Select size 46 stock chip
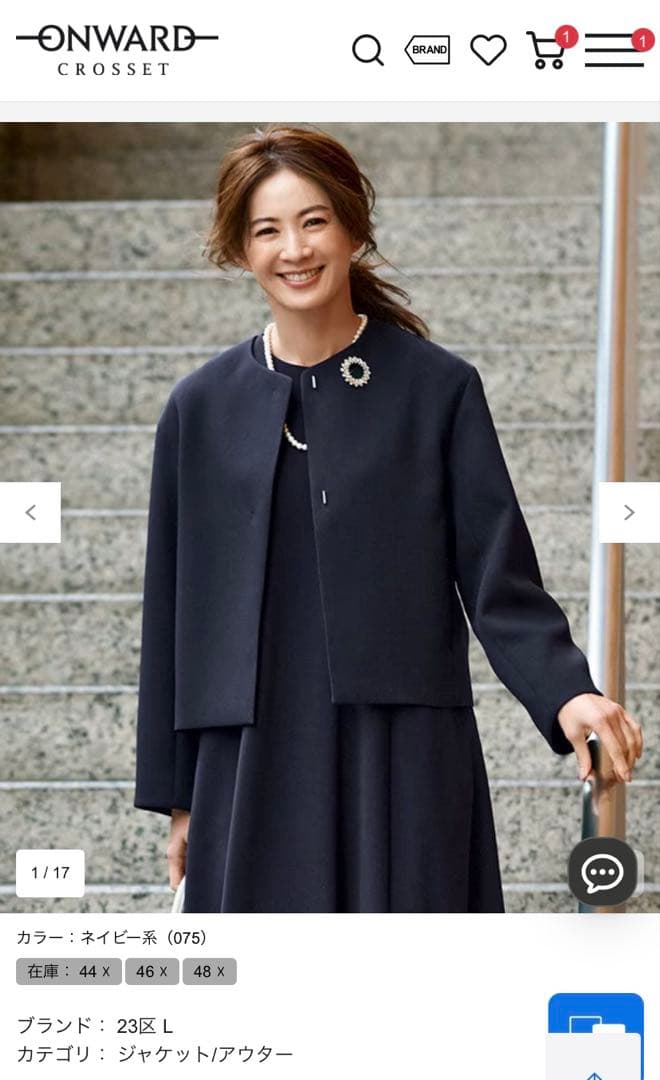The image size is (660, 1080). coord(152,971)
